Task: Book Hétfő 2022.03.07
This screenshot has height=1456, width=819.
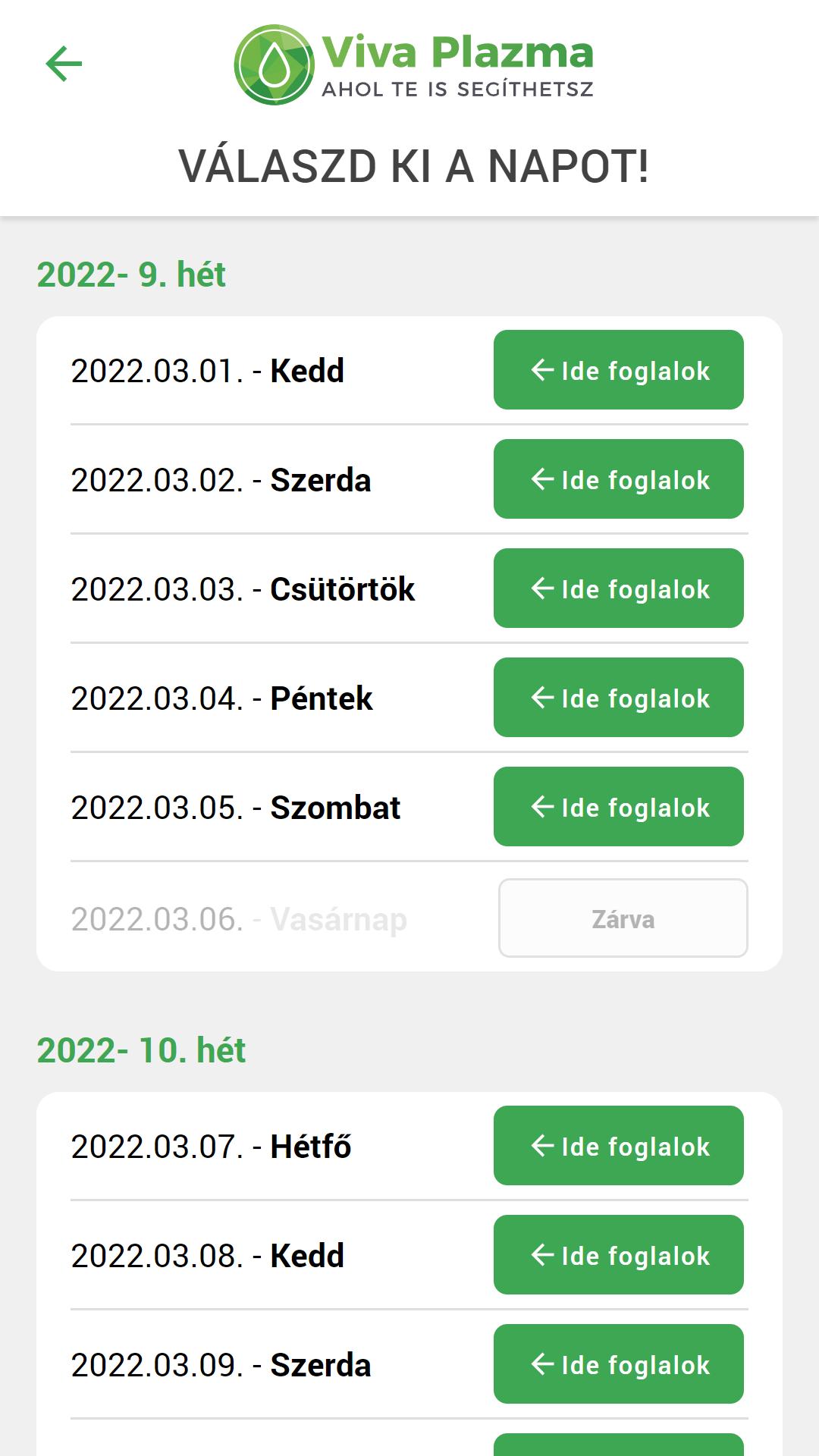Action: (x=619, y=1146)
